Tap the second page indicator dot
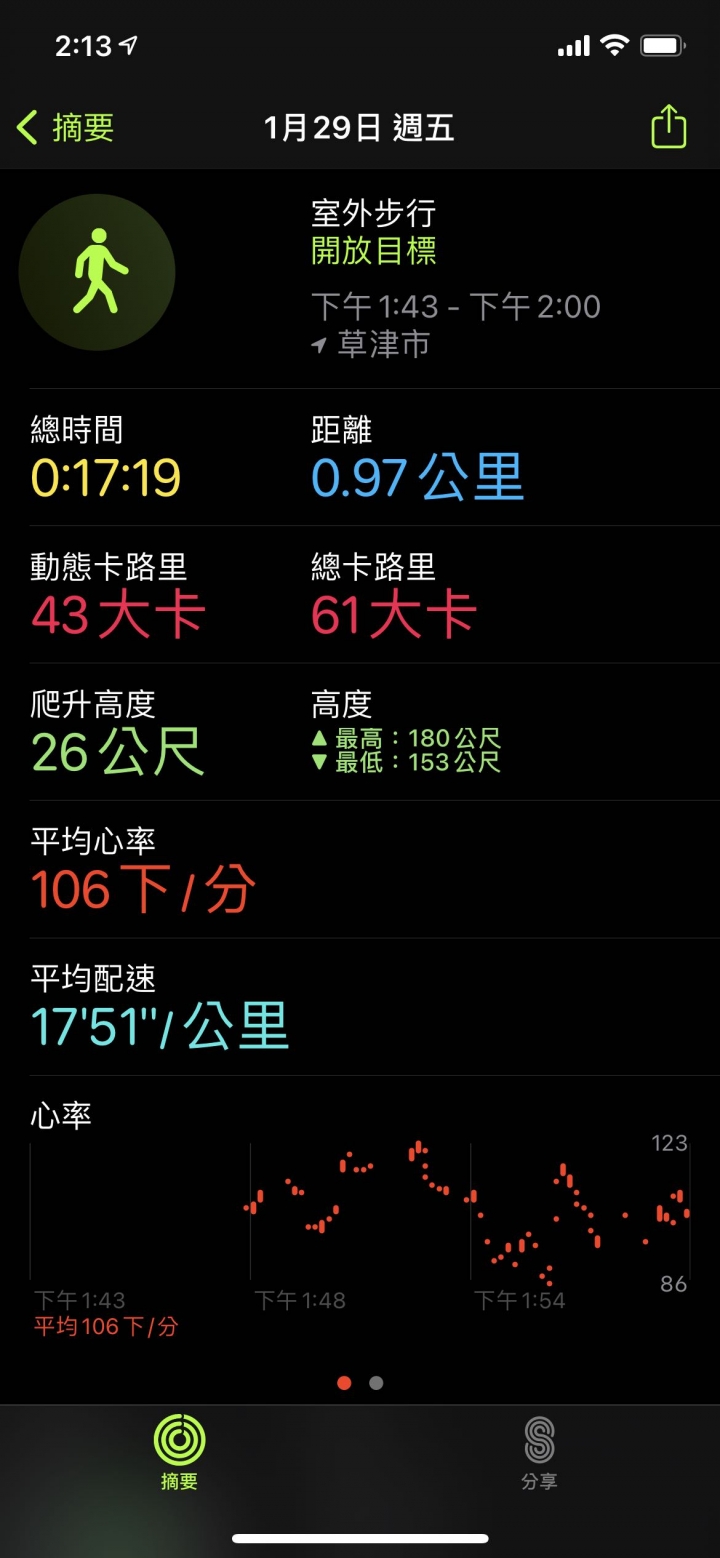Viewport: 720px width, 1558px height. coord(376,1383)
